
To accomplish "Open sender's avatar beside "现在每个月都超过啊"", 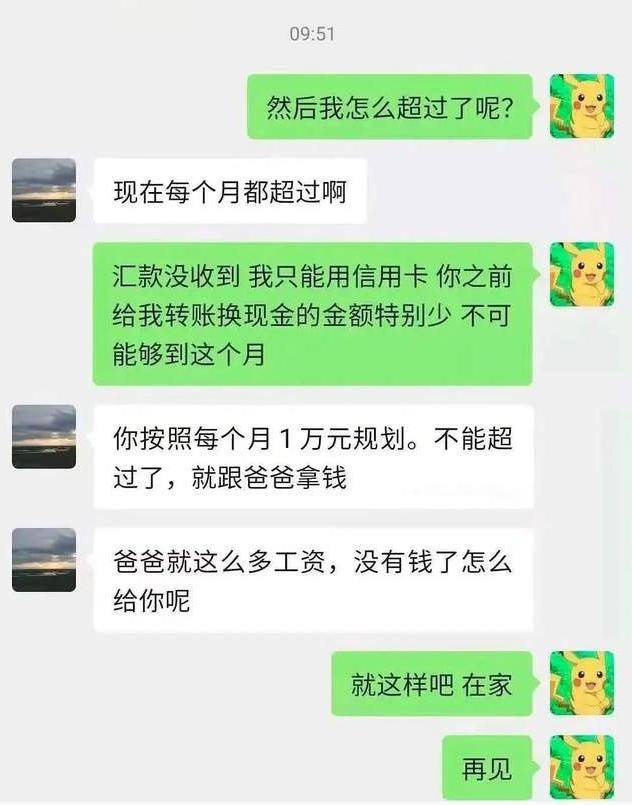I will [x=44, y=190].
